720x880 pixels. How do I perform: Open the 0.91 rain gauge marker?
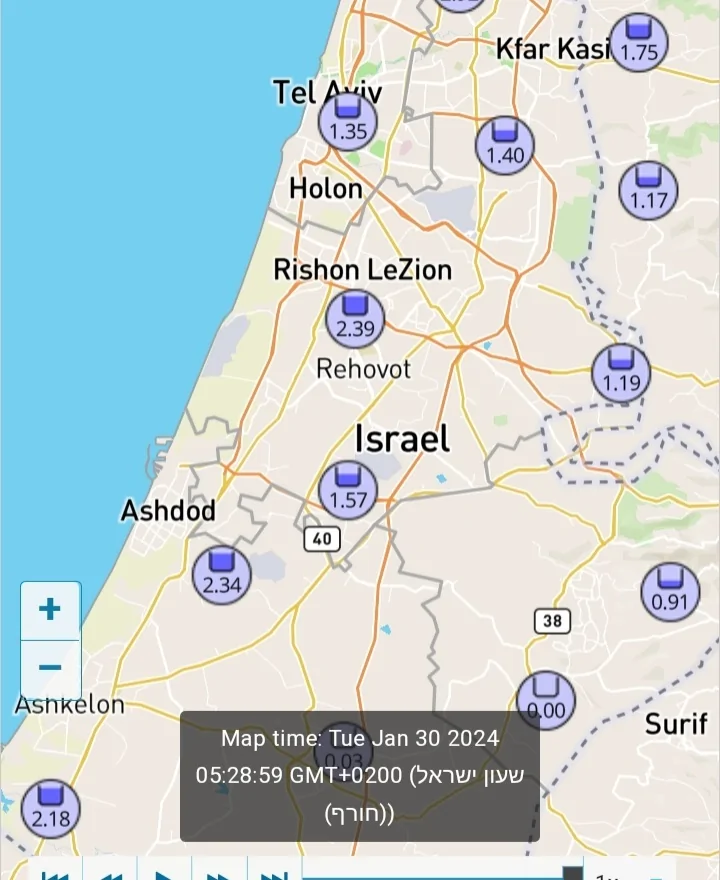point(670,592)
